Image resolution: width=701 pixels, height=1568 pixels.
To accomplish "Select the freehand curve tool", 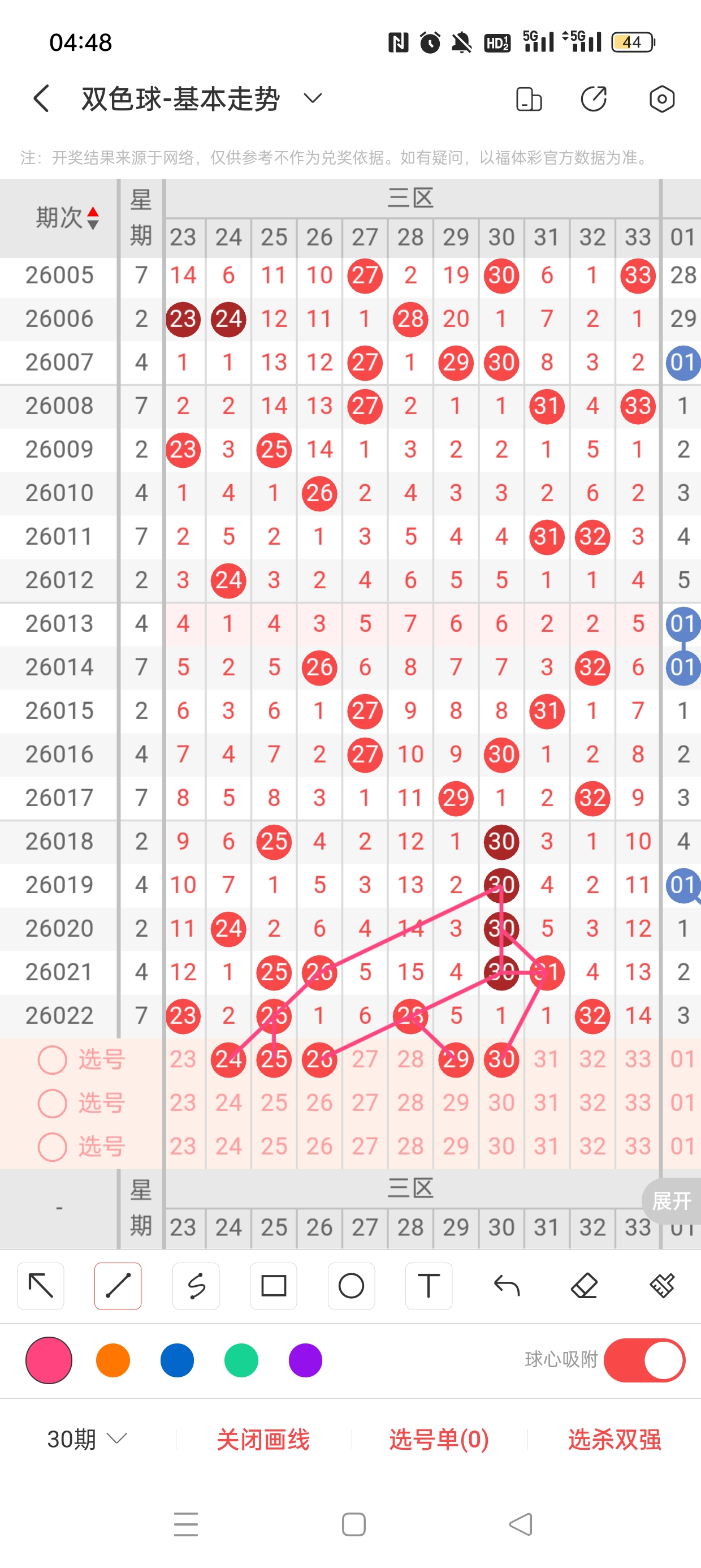I will 196,1286.
